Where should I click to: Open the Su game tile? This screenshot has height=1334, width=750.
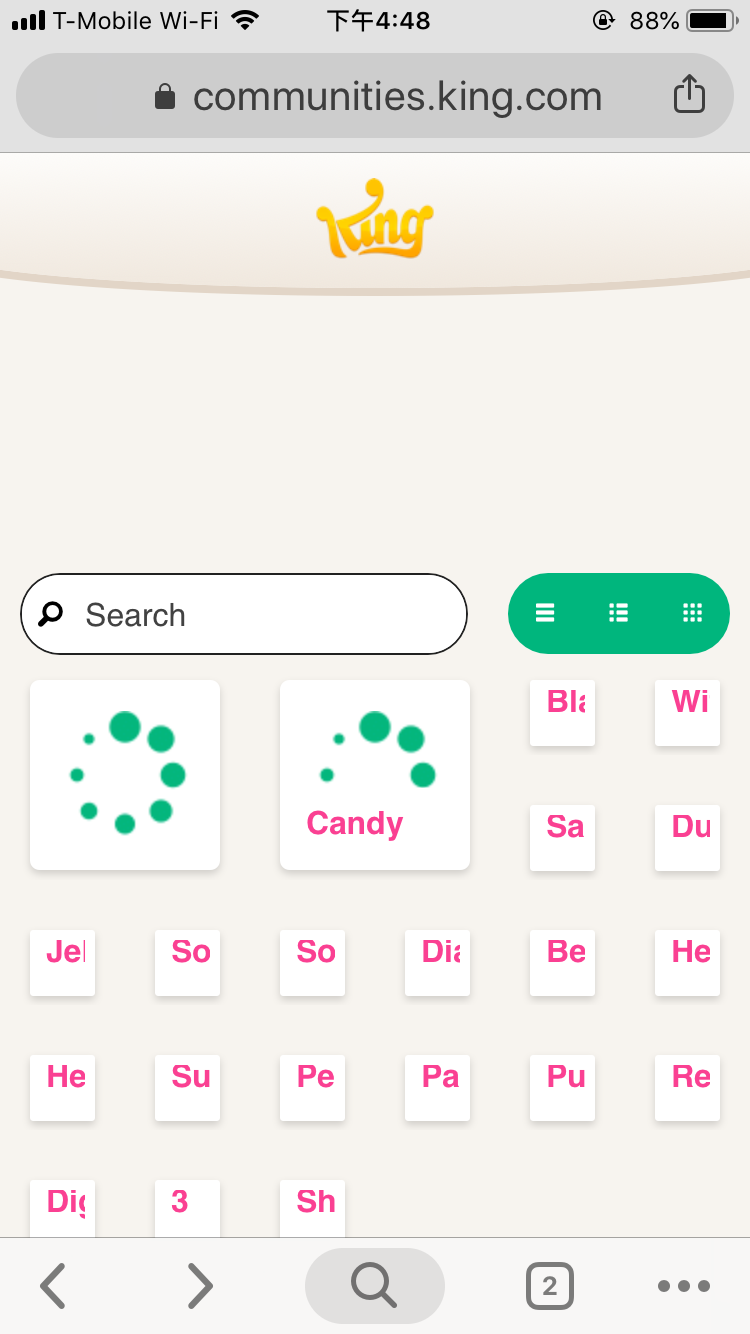point(187,1087)
